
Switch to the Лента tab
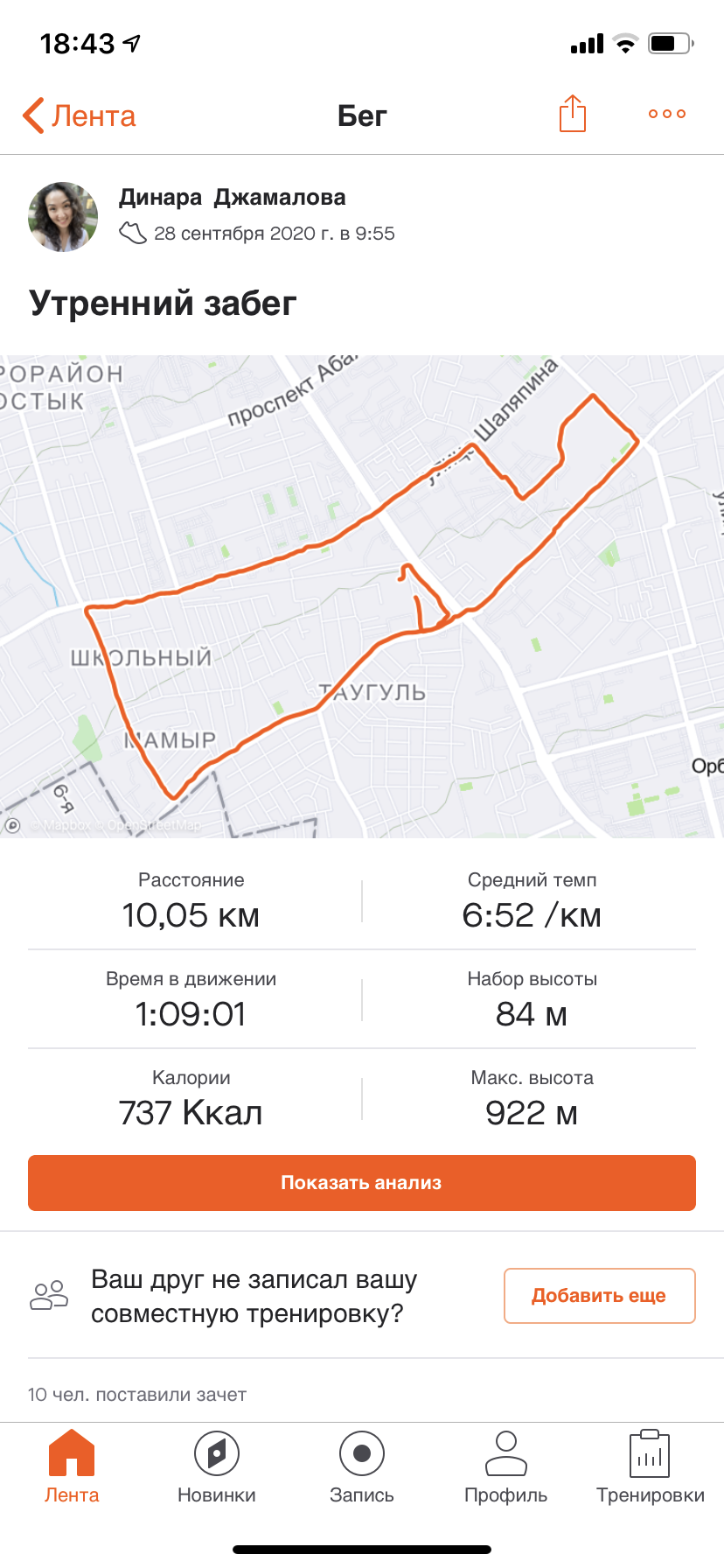tap(72, 1466)
